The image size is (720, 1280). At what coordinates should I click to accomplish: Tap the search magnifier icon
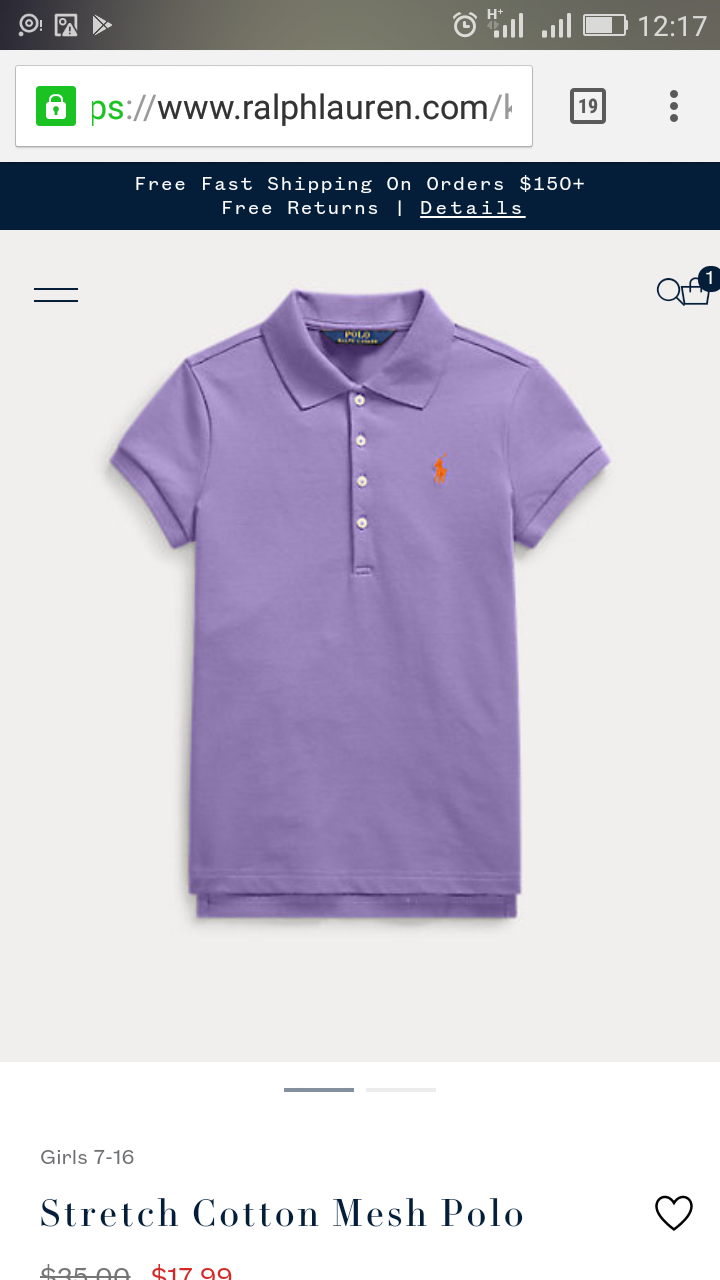tap(667, 291)
